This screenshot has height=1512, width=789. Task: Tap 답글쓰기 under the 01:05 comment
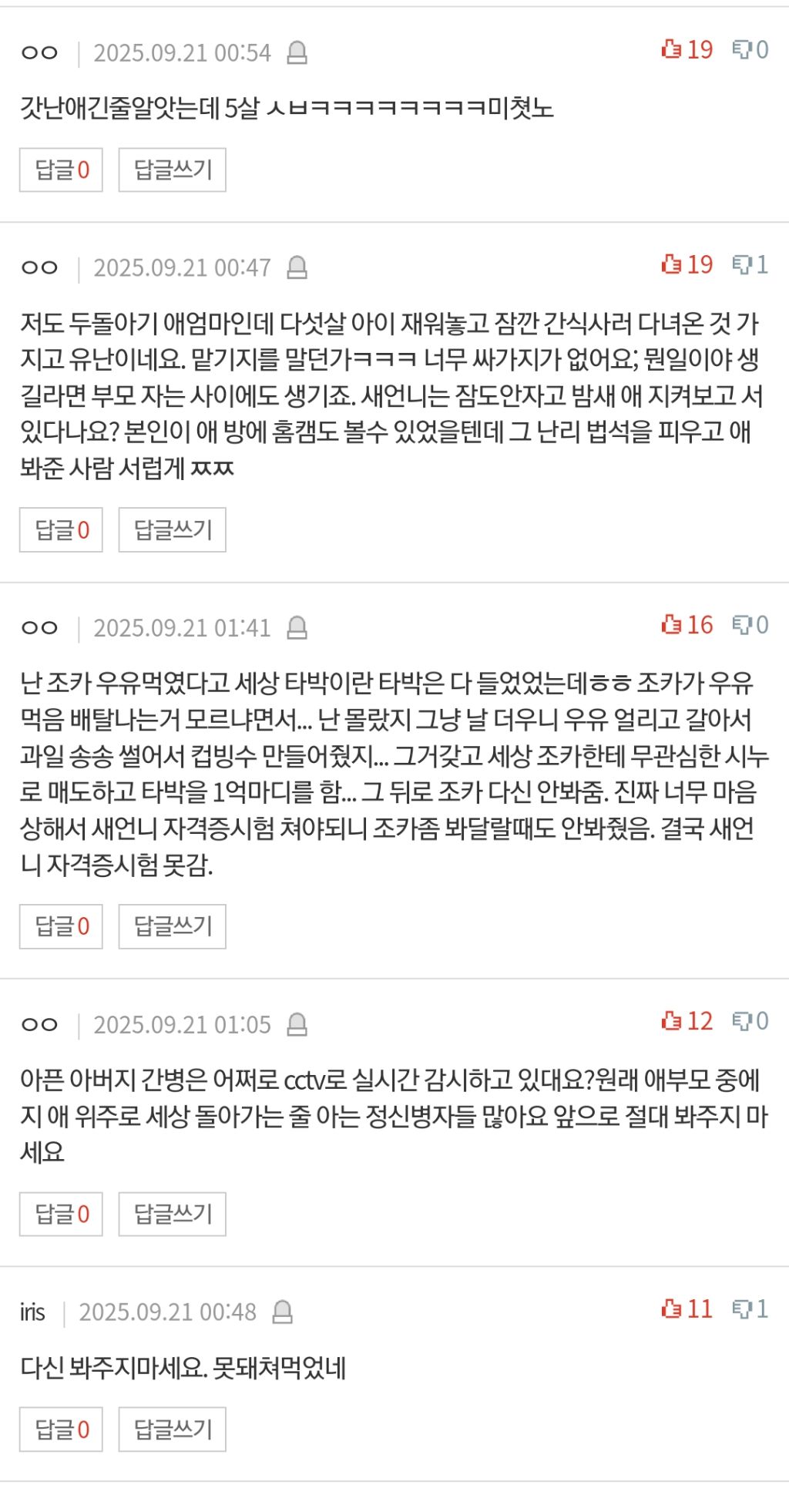pos(172,1214)
